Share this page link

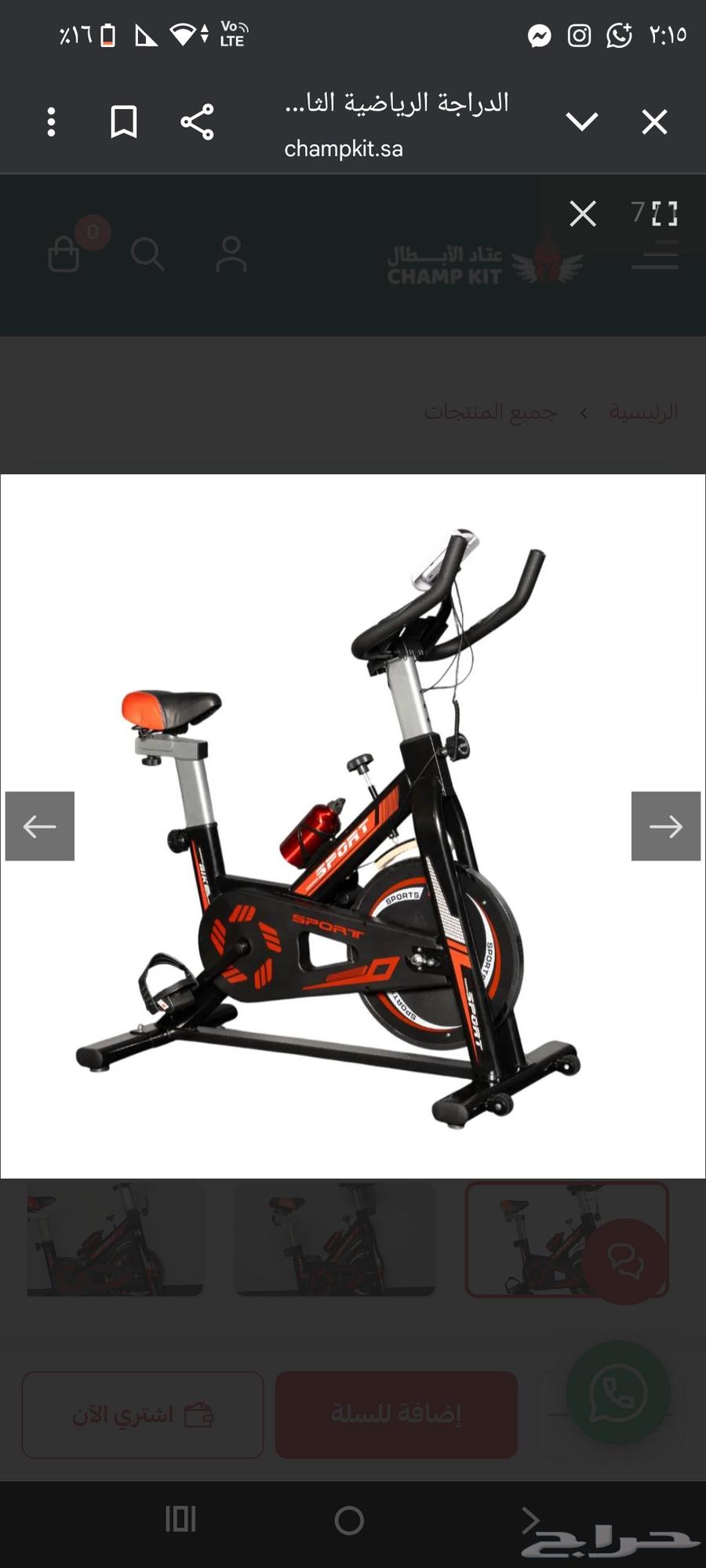tap(197, 122)
